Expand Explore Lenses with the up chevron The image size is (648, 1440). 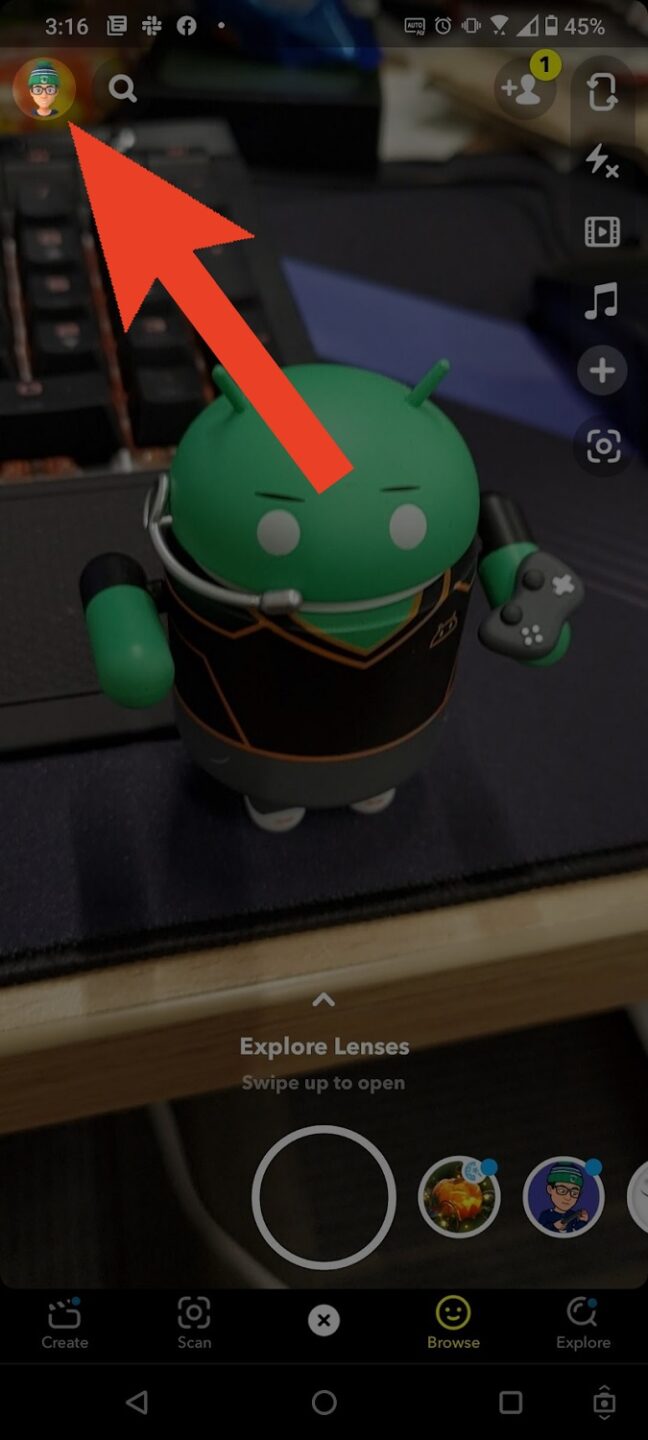click(323, 999)
